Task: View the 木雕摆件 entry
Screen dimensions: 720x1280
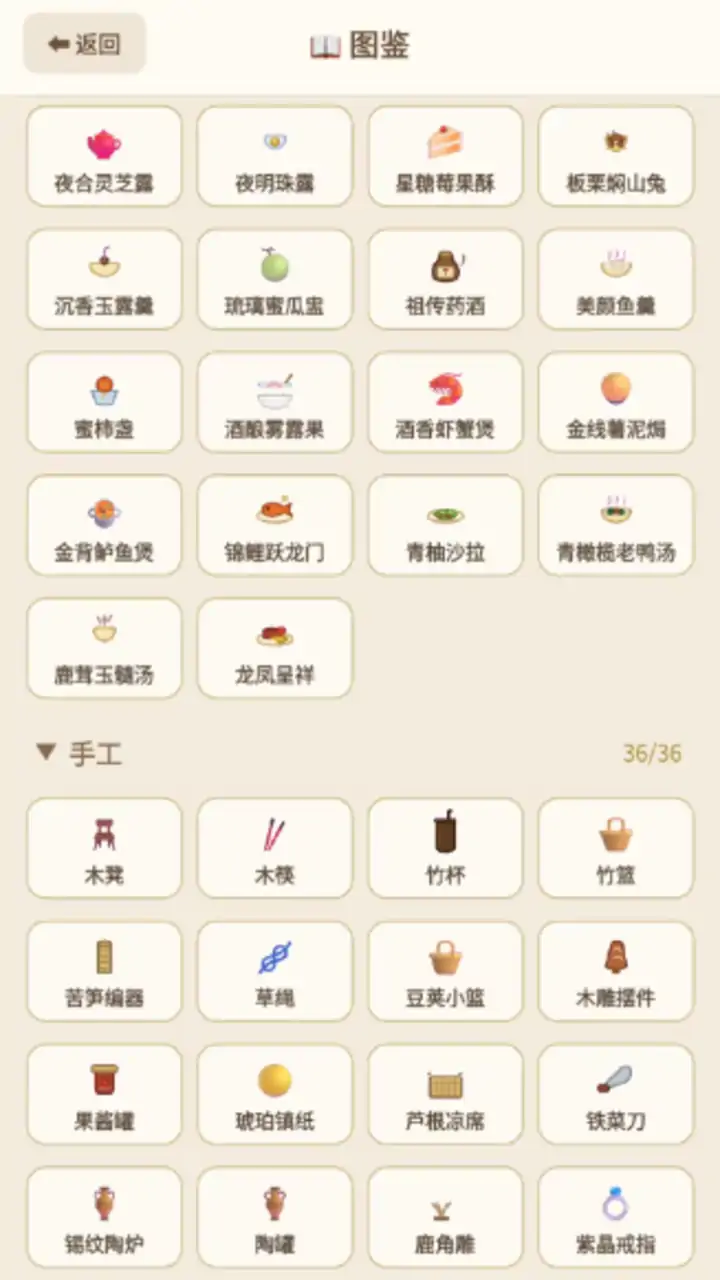Action: pos(616,971)
